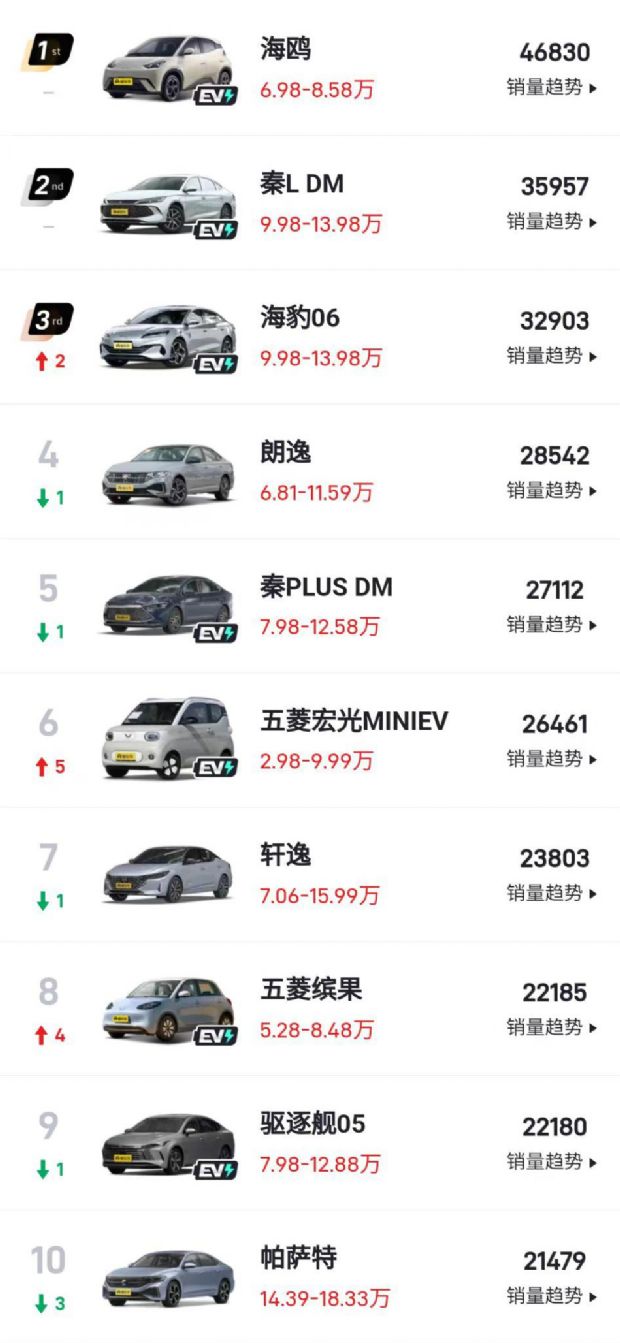
Task: View 销量趋势 for 秦PLUS DM
Action: [x=551, y=625]
